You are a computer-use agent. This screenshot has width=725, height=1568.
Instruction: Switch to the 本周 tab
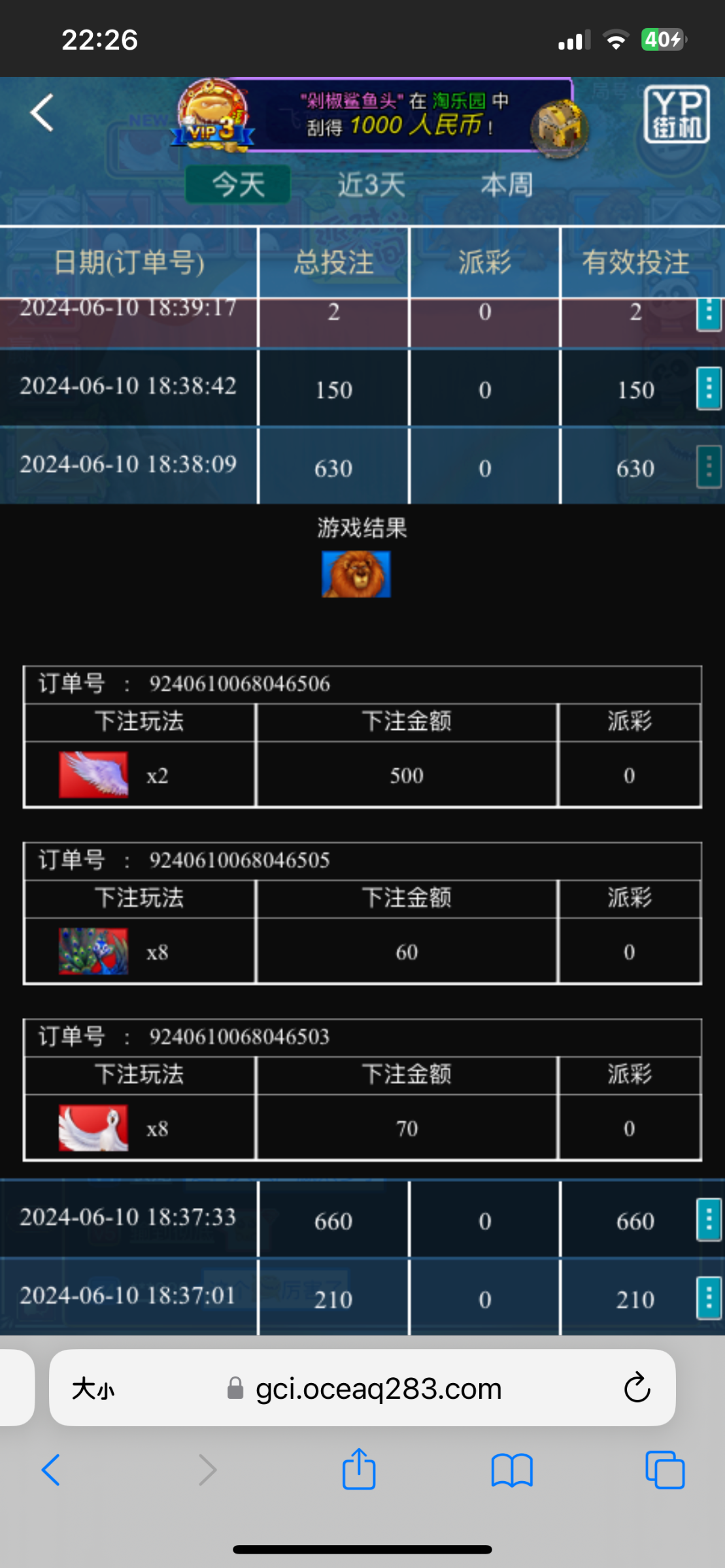coord(507,185)
